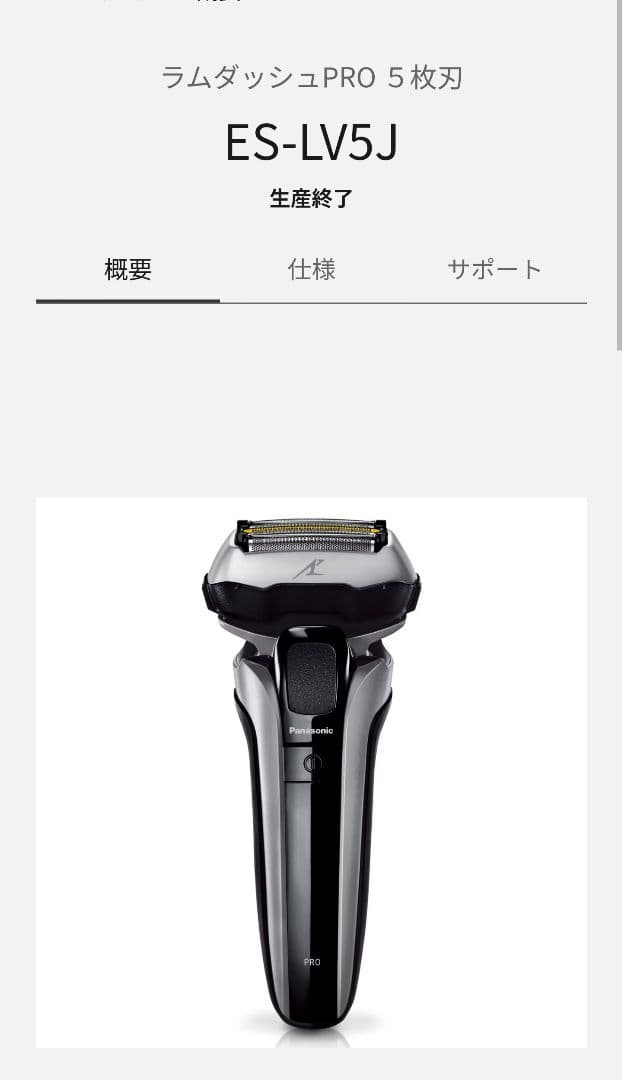Open the サポート tab
The height and width of the screenshot is (1080, 622).
(x=494, y=269)
